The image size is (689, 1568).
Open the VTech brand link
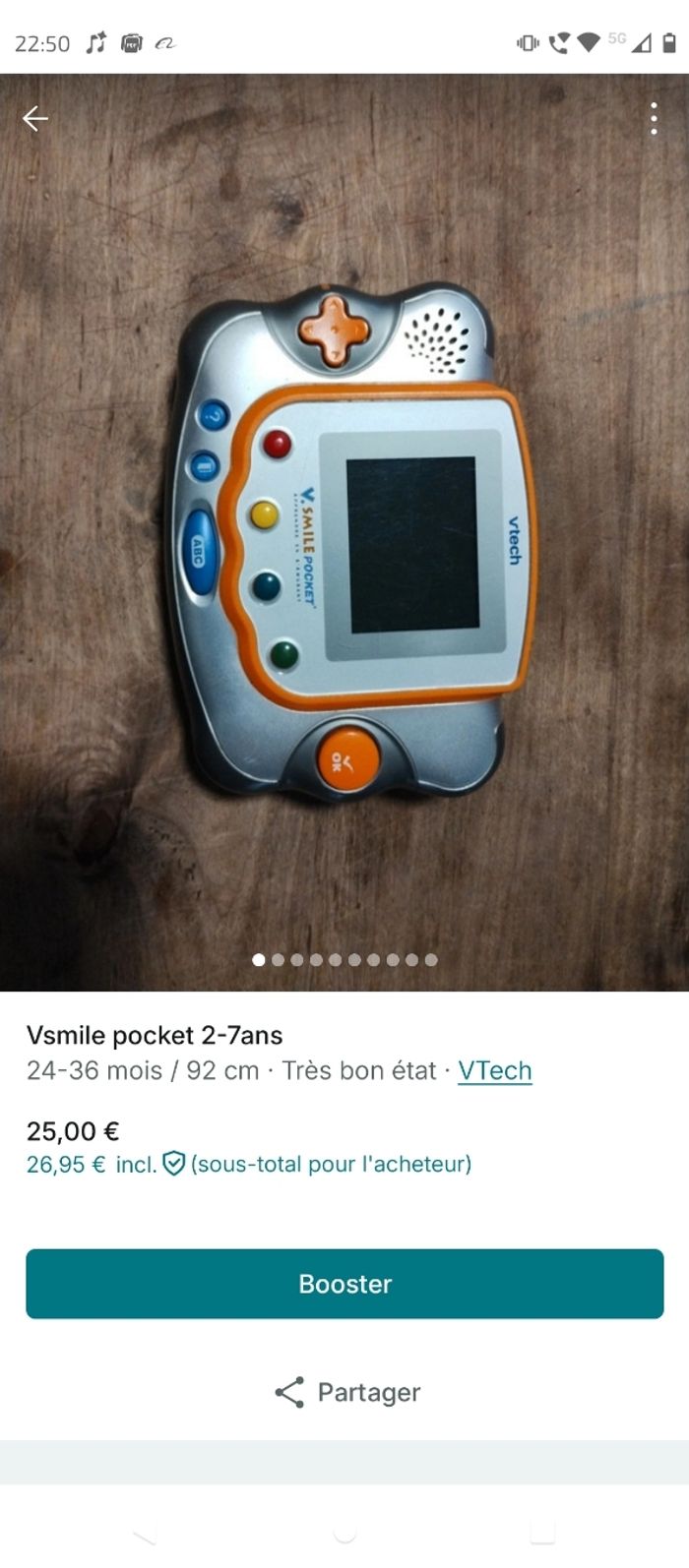[494, 1070]
